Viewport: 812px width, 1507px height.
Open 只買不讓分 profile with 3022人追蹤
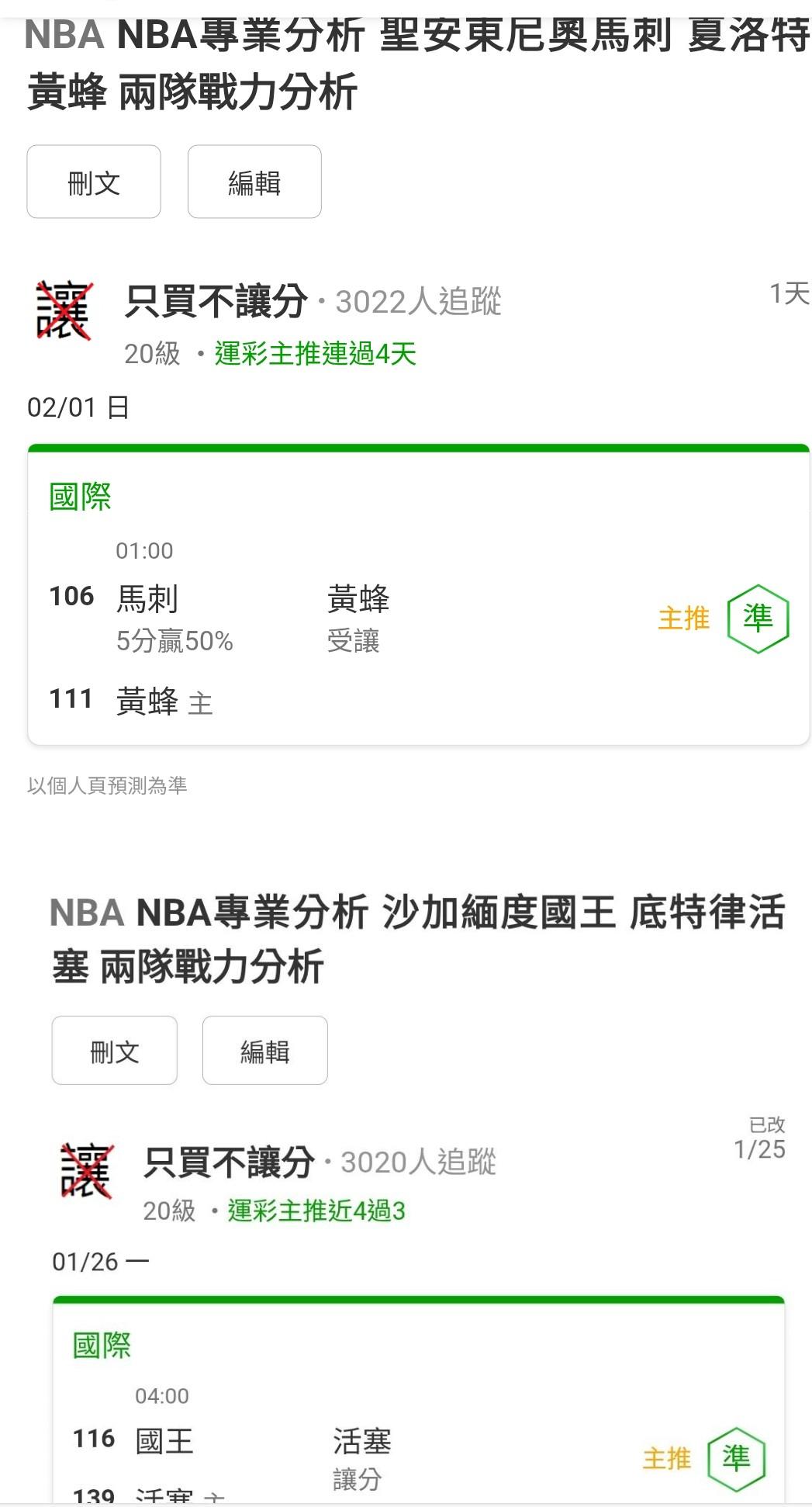click(216, 301)
